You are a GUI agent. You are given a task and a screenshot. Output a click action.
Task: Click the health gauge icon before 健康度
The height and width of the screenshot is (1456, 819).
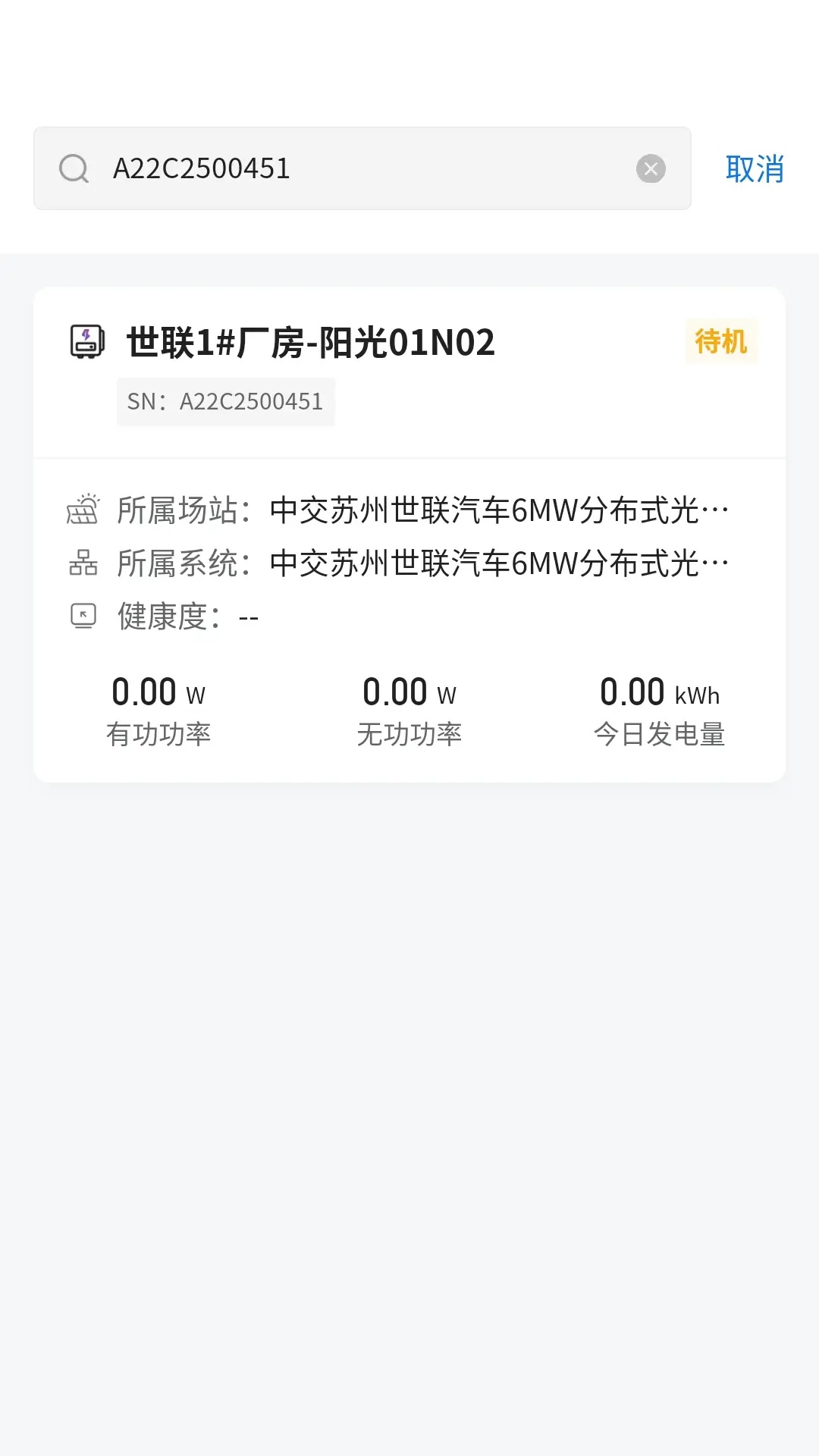coord(84,616)
